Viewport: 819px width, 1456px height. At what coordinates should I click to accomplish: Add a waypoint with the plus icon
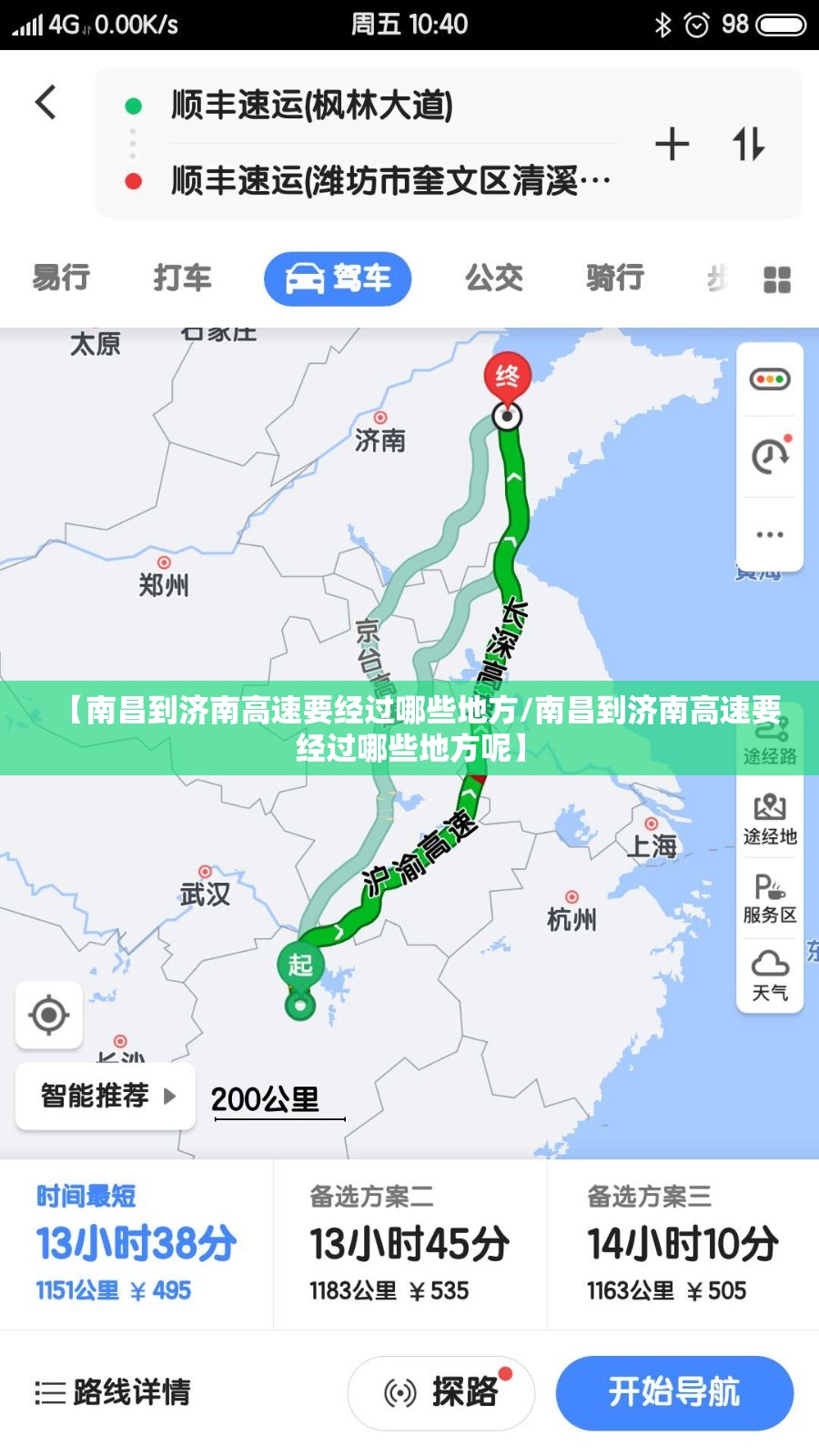[672, 145]
